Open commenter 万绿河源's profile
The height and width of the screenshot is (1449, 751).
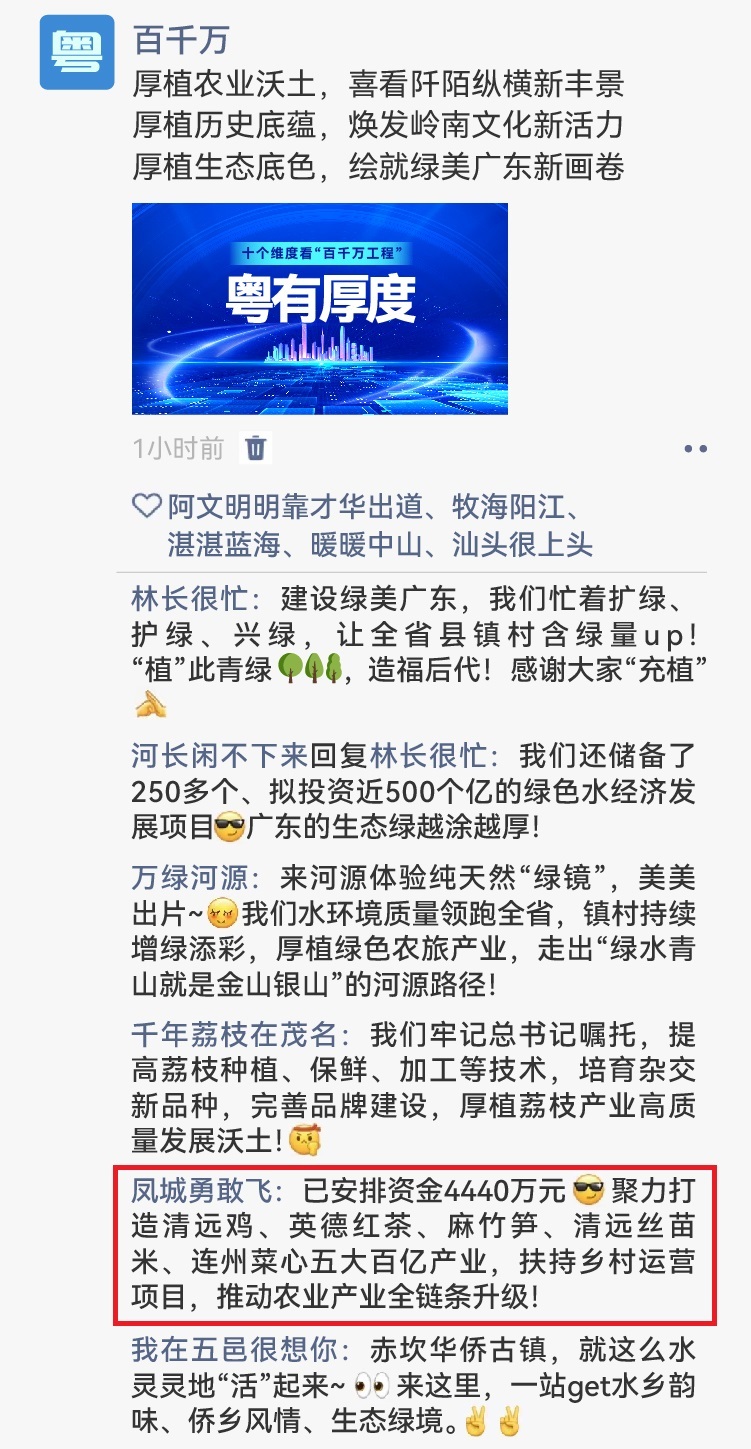(x=195, y=879)
